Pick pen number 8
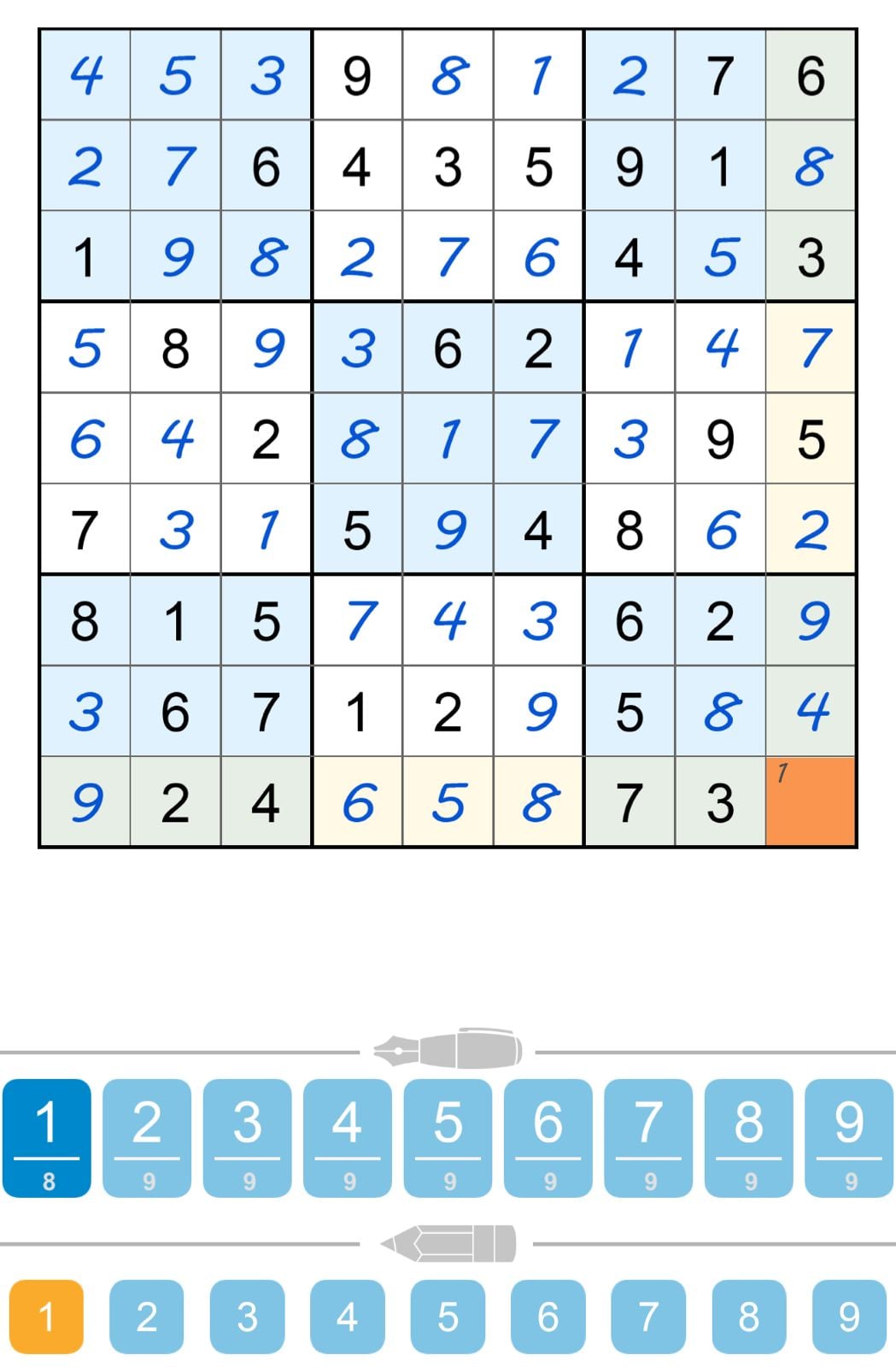 click(749, 1137)
